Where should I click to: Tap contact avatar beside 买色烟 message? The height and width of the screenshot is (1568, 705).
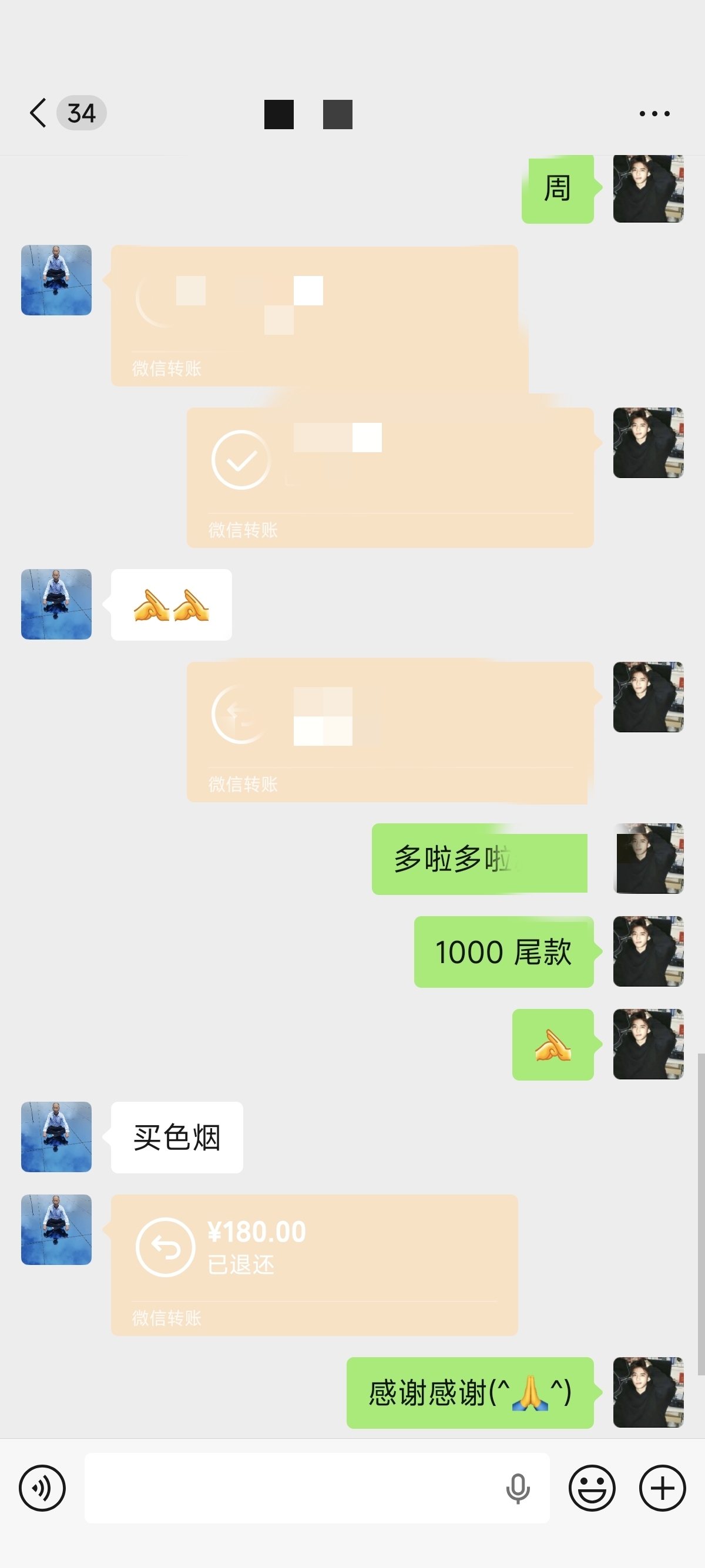tap(56, 1136)
